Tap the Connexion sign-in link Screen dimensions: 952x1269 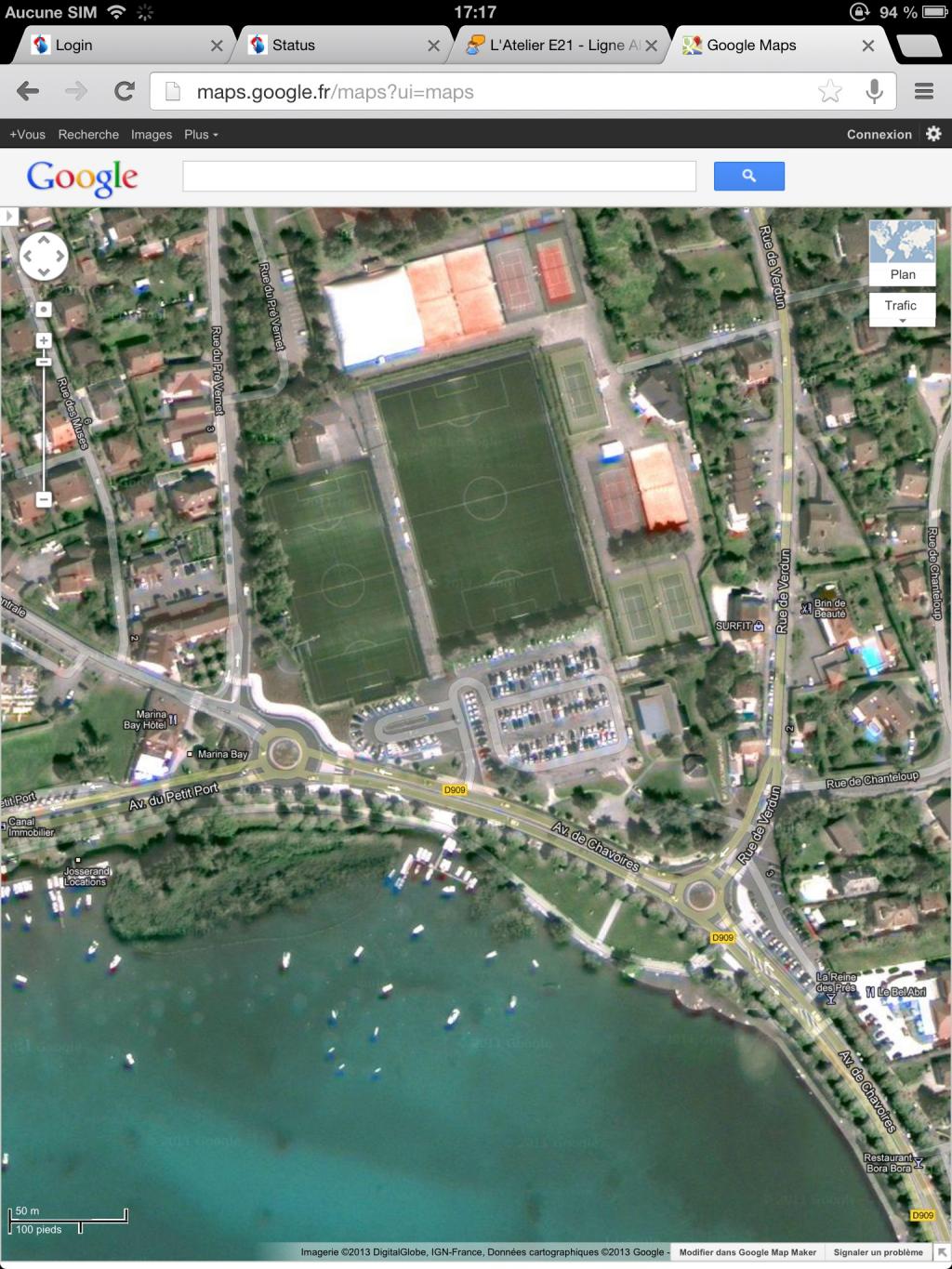click(x=879, y=134)
